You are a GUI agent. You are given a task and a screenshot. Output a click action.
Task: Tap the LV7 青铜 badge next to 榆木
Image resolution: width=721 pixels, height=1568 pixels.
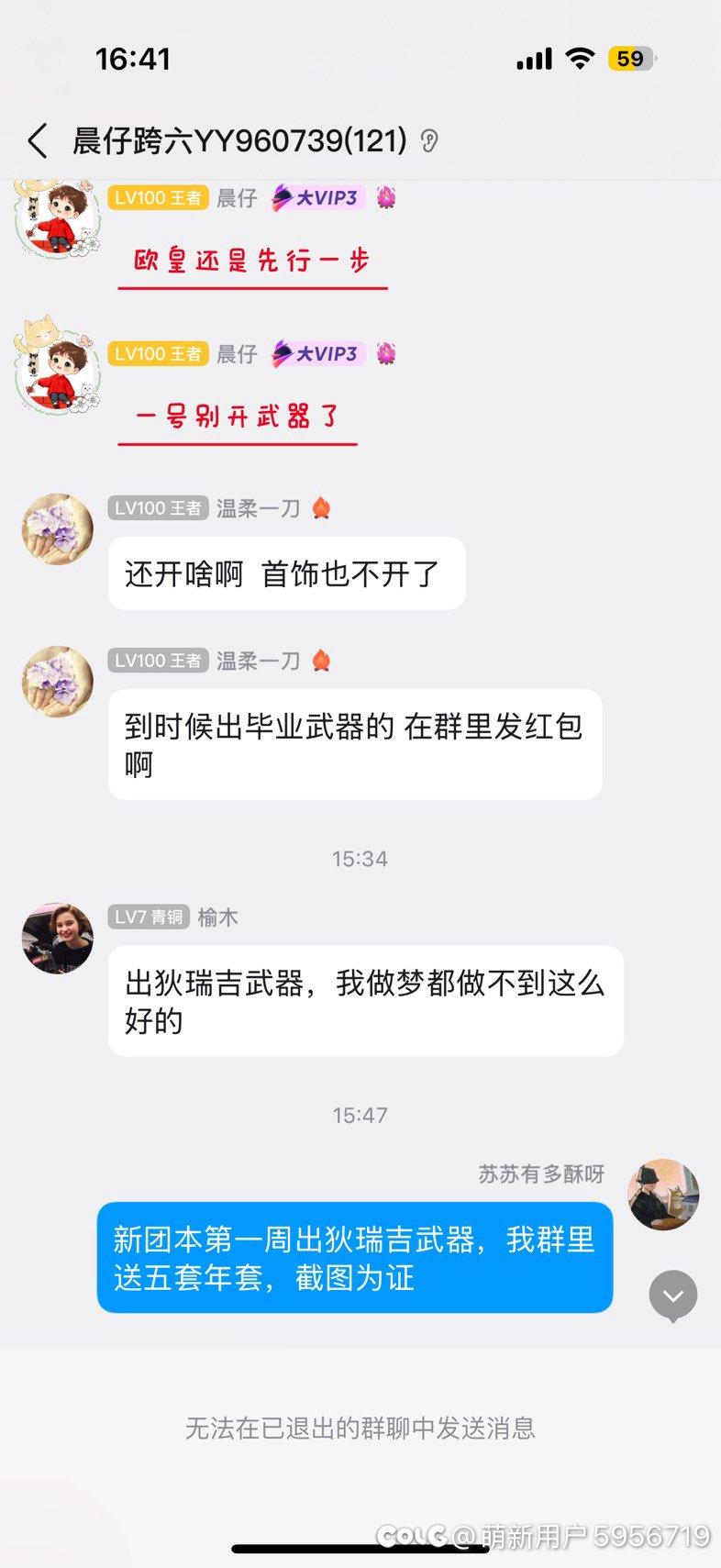[148, 916]
